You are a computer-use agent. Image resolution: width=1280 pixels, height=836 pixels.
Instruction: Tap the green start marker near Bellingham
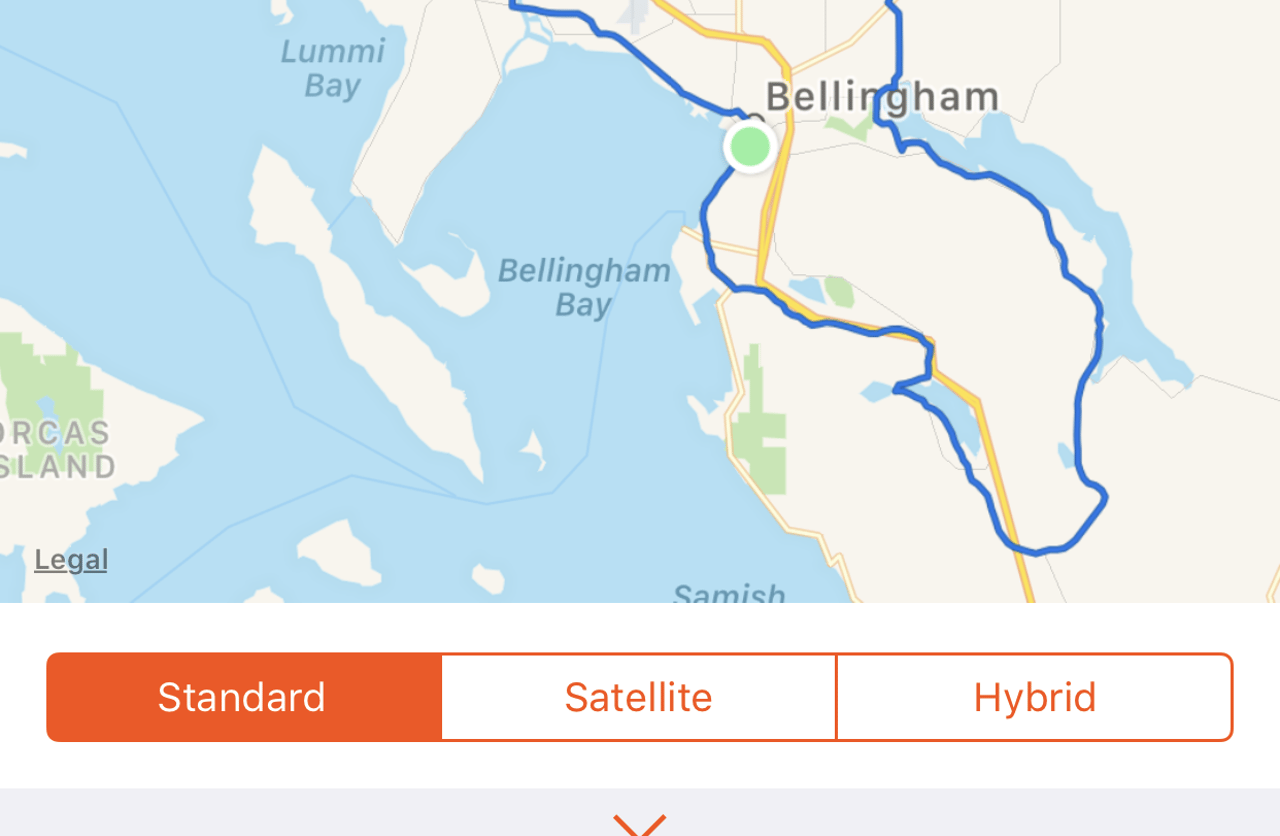(750, 147)
